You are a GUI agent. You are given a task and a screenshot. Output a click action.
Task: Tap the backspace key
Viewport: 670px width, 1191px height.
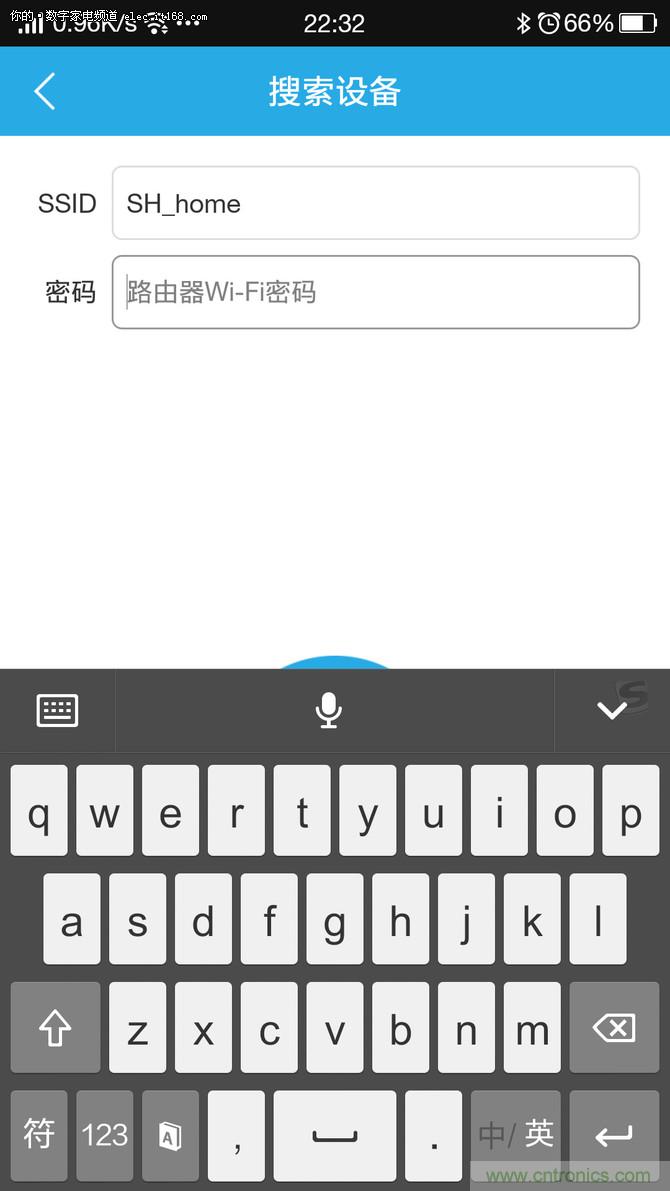[x=613, y=1027]
